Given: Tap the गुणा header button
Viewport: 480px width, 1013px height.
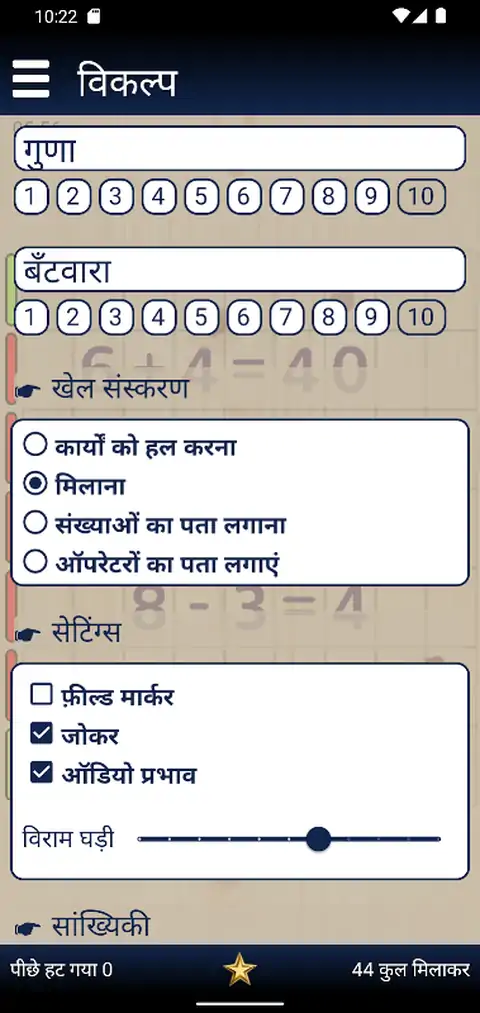Looking at the screenshot, I should click(240, 149).
